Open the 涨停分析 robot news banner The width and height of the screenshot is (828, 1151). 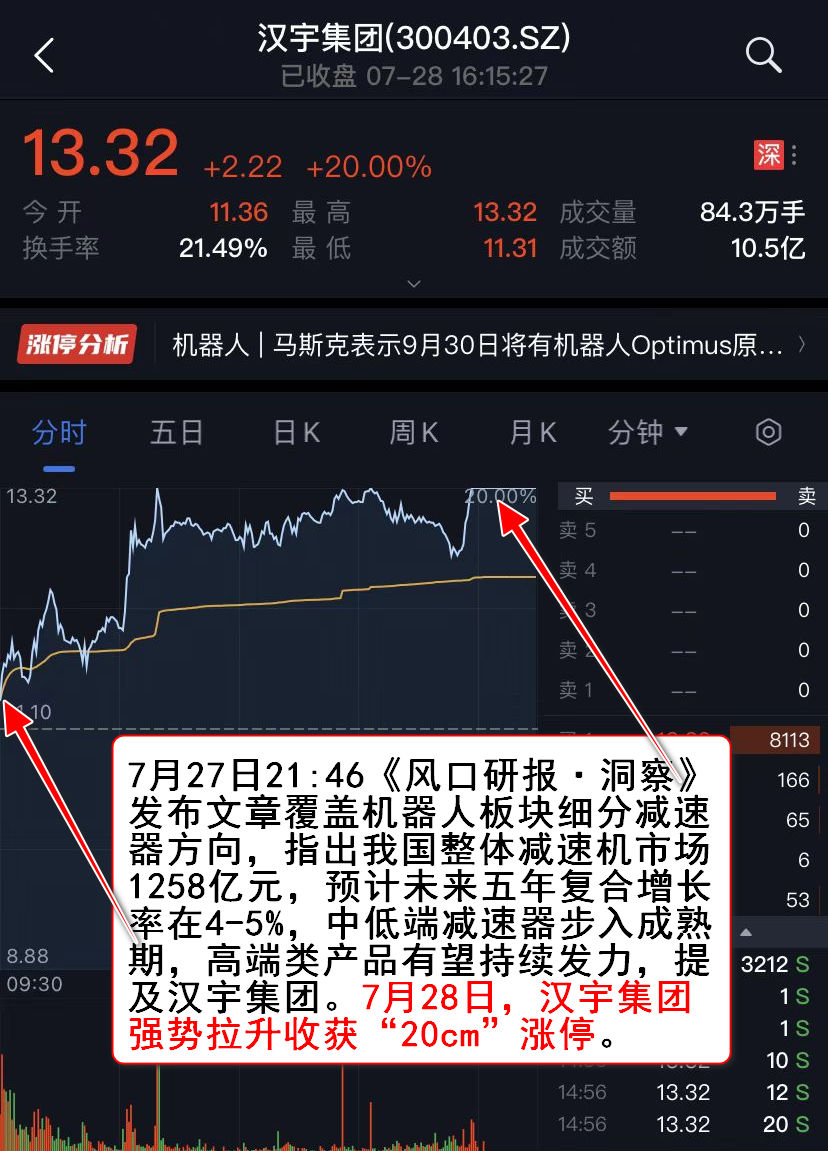(x=414, y=346)
